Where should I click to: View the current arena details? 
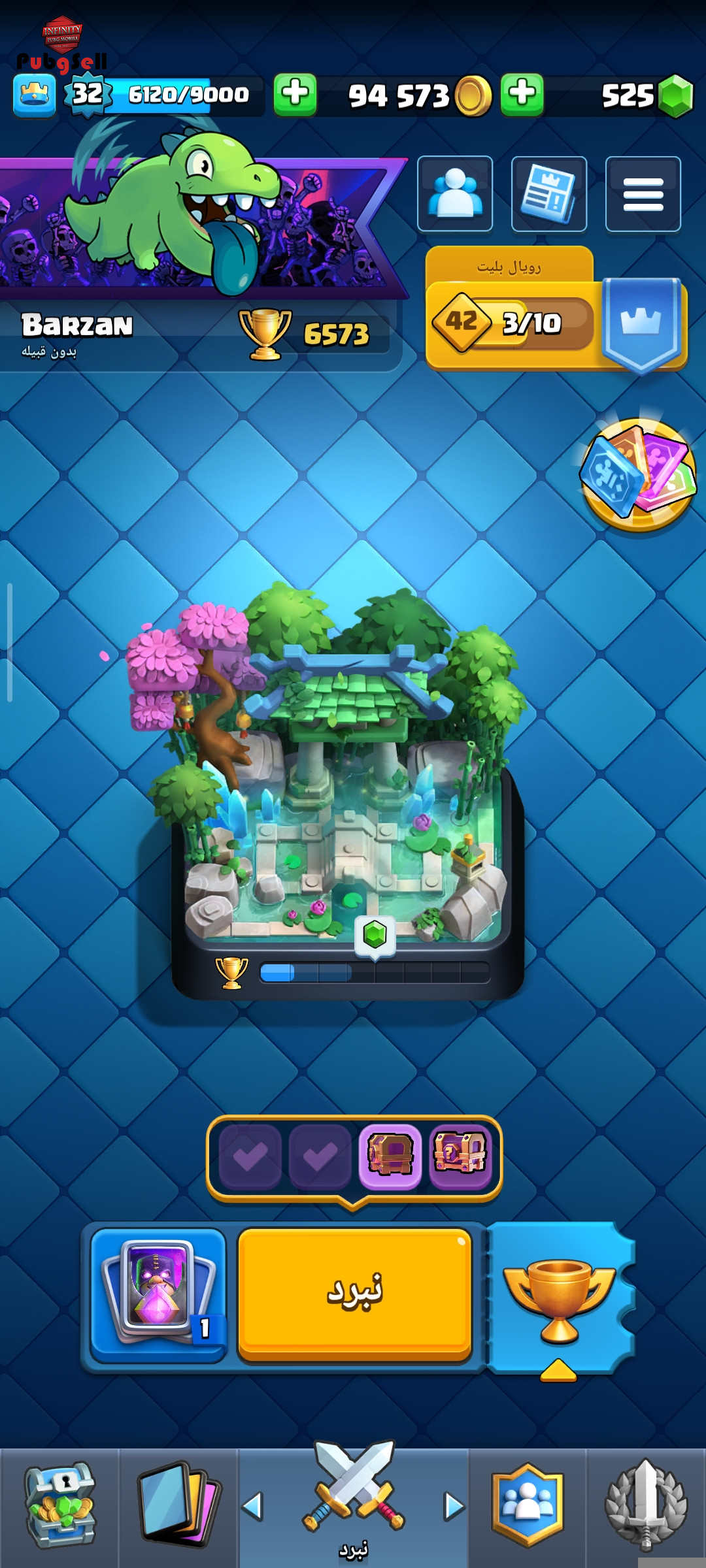pyautogui.click(x=346, y=784)
